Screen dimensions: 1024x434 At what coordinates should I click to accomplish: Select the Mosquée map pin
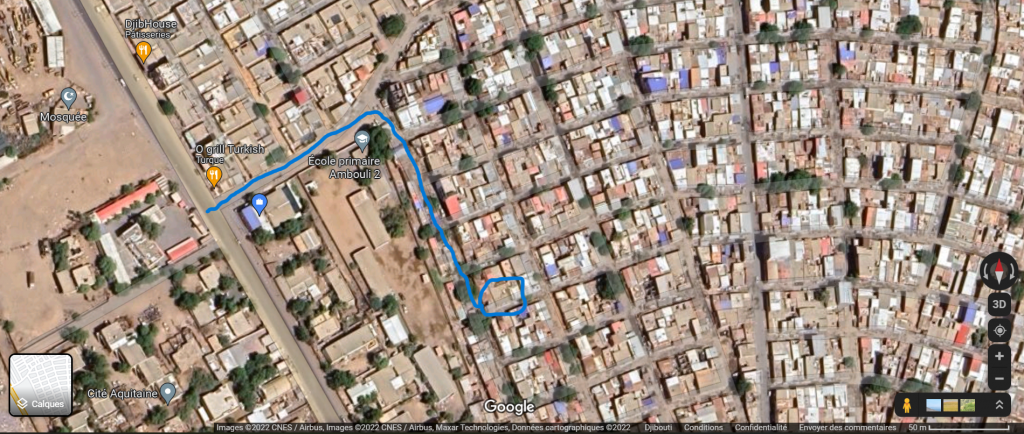(x=69, y=98)
